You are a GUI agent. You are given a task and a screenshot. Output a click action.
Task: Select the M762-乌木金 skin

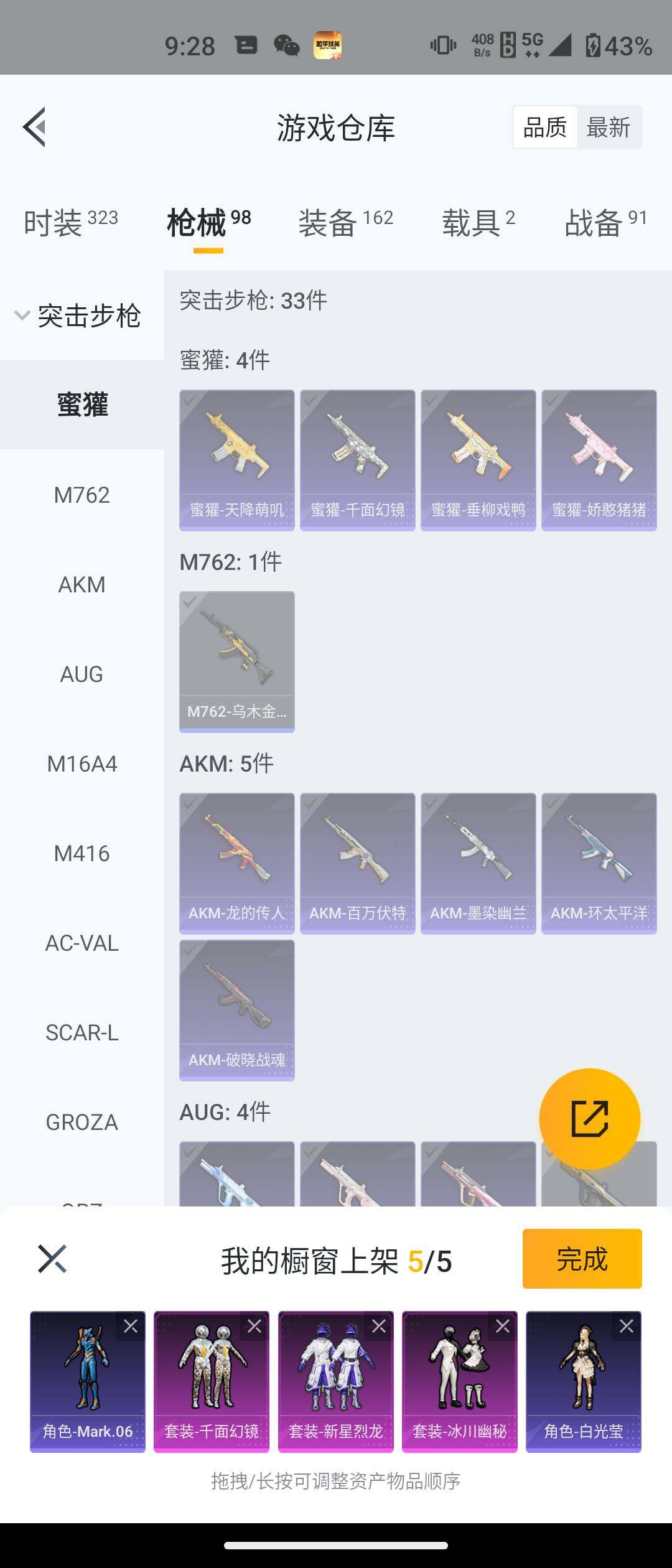coord(236,661)
